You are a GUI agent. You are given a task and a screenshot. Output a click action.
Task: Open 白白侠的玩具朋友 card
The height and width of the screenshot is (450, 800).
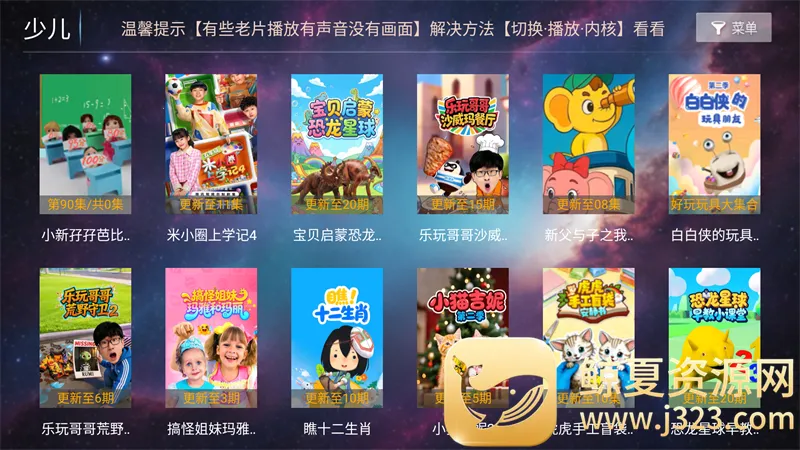click(714, 144)
